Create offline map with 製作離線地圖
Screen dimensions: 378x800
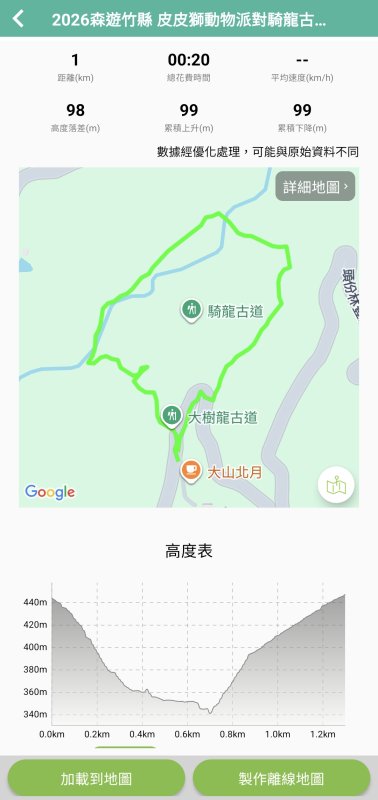[x=282, y=779]
